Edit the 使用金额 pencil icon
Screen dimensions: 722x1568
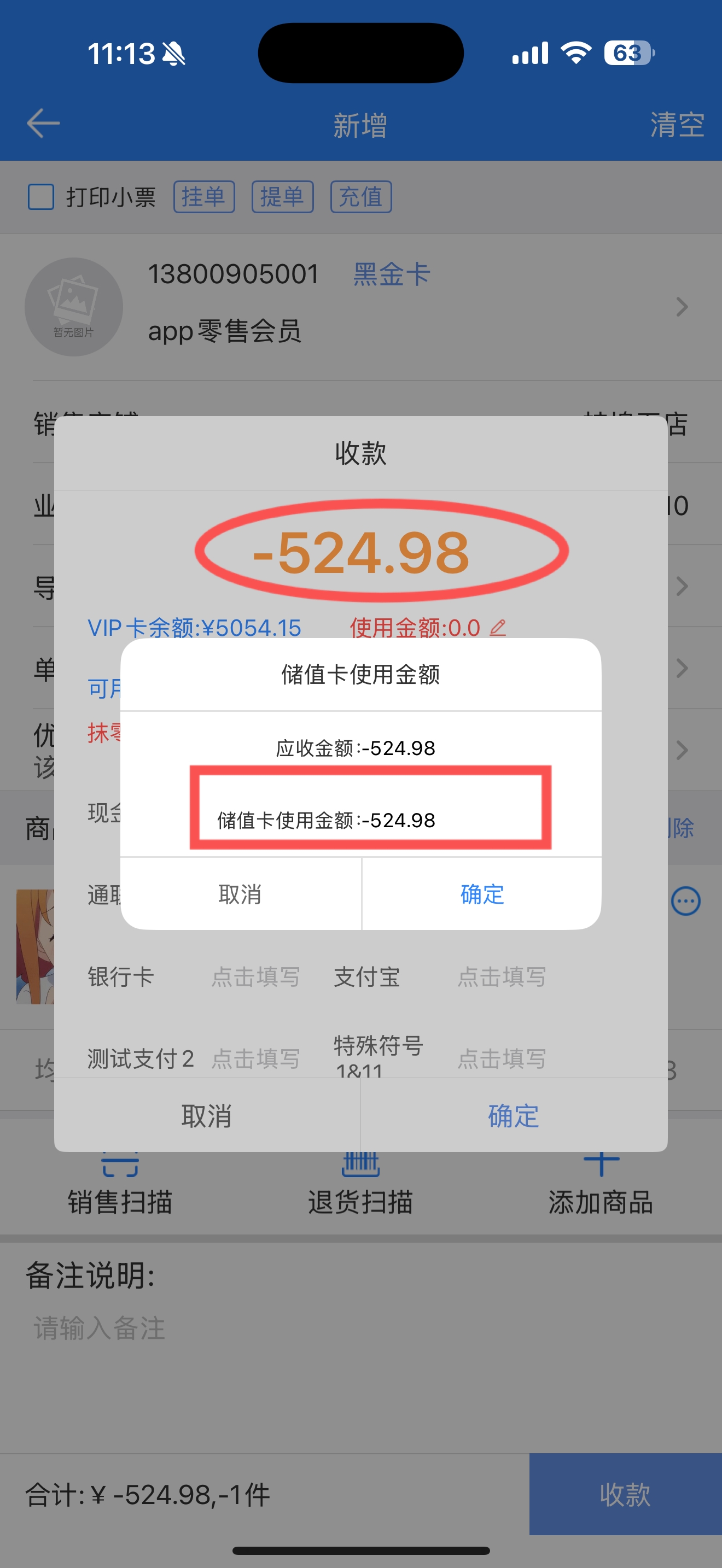pos(498,627)
